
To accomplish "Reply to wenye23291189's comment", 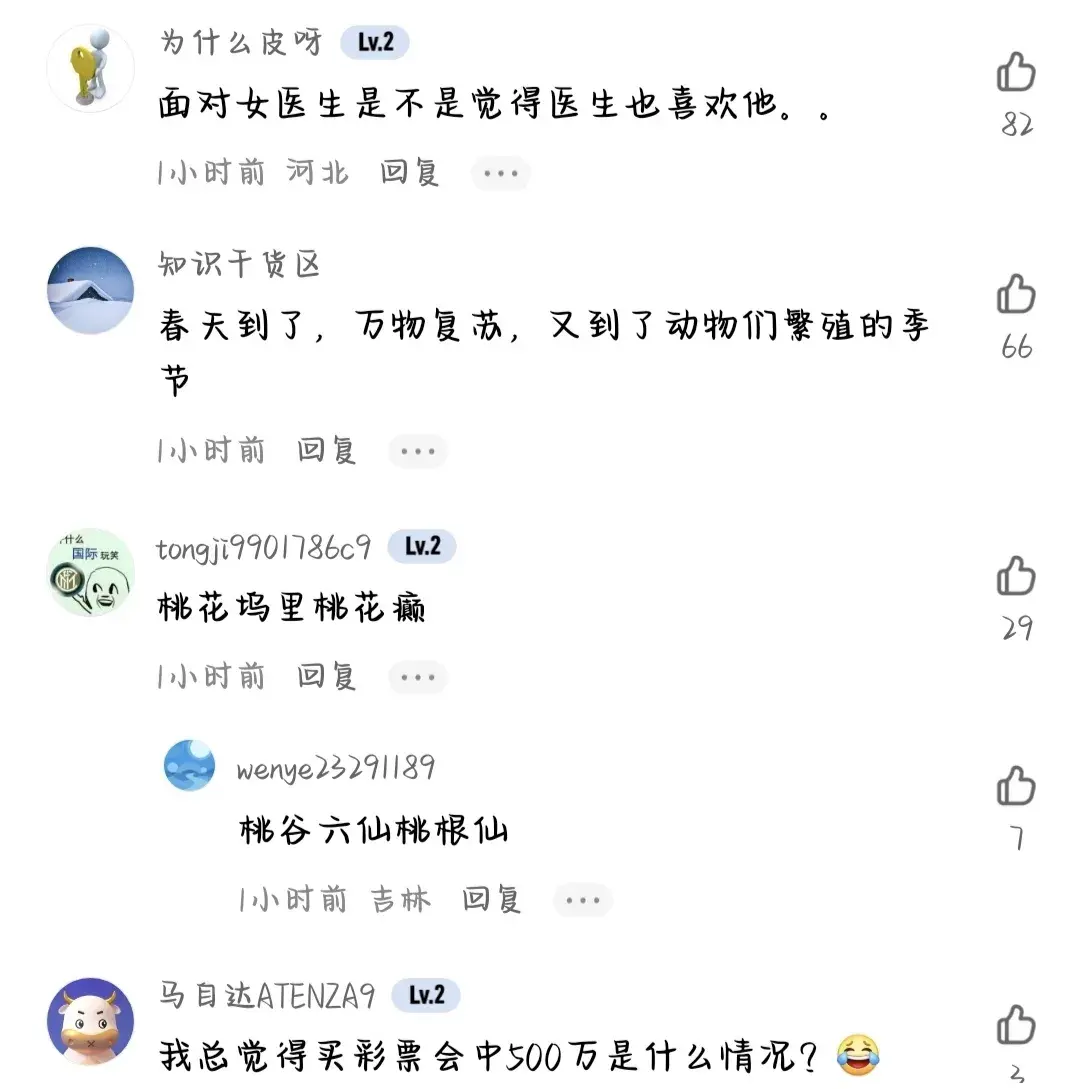I will [x=491, y=900].
